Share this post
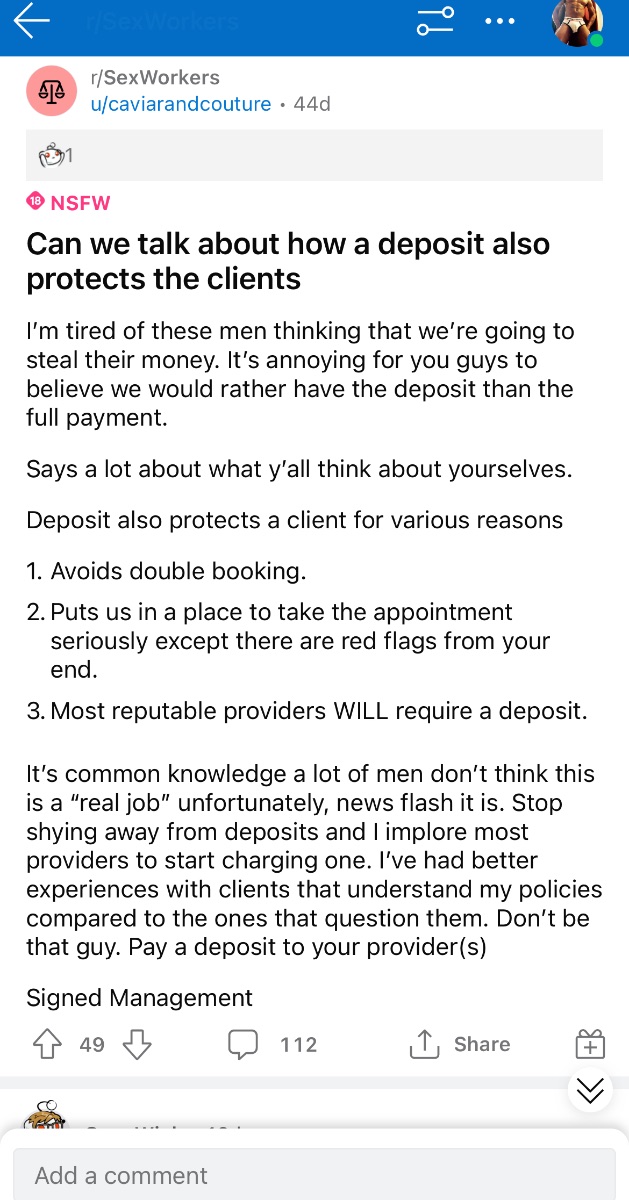The width and height of the screenshot is (629, 1200). pos(460,1045)
